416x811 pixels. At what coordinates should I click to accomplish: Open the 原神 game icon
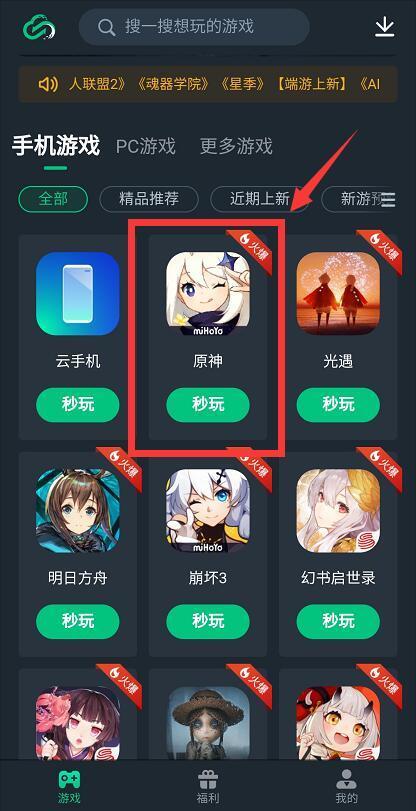coord(208,294)
